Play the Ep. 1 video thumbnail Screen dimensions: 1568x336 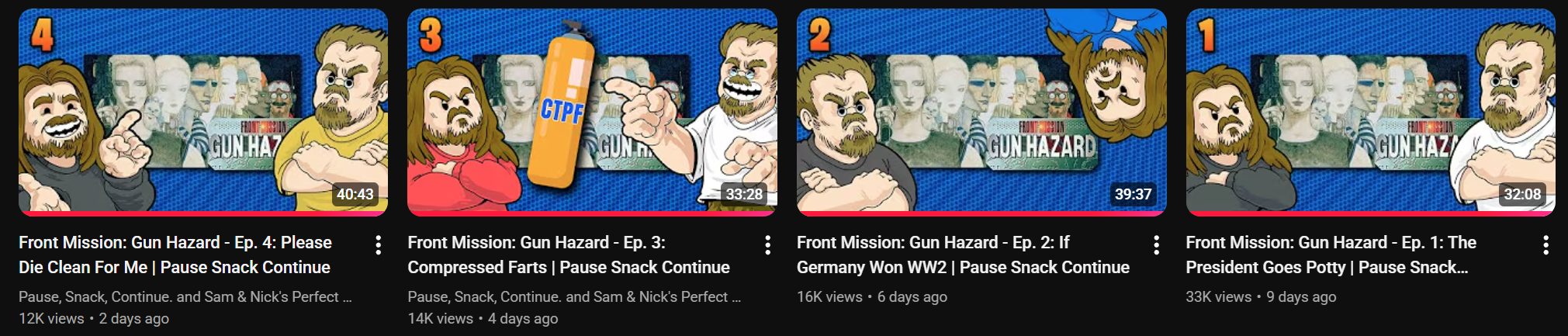coord(1370,113)
